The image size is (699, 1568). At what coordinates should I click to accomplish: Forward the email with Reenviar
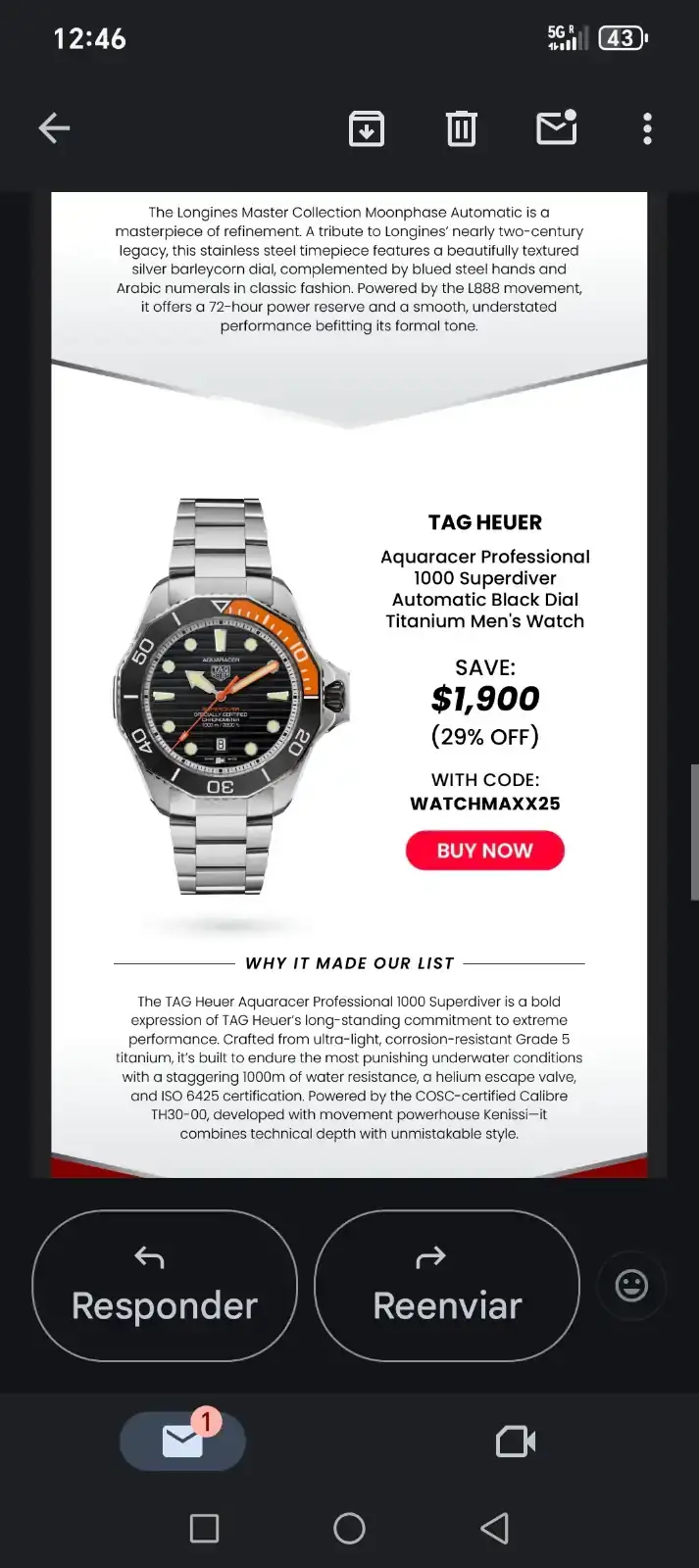pyautogui.click(x=447, y=1286)
